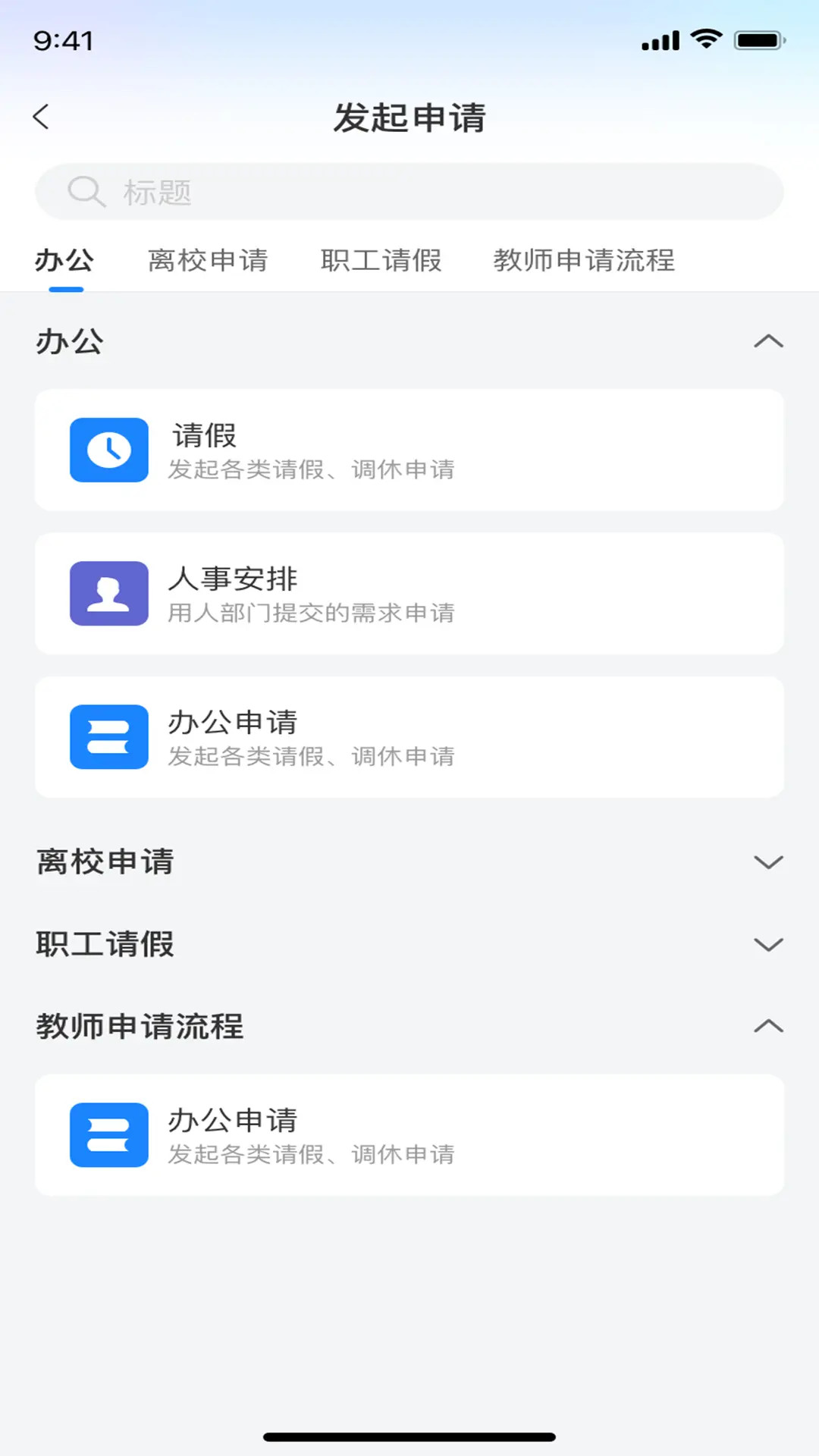Open the 请假 application card

click(409, 450)
